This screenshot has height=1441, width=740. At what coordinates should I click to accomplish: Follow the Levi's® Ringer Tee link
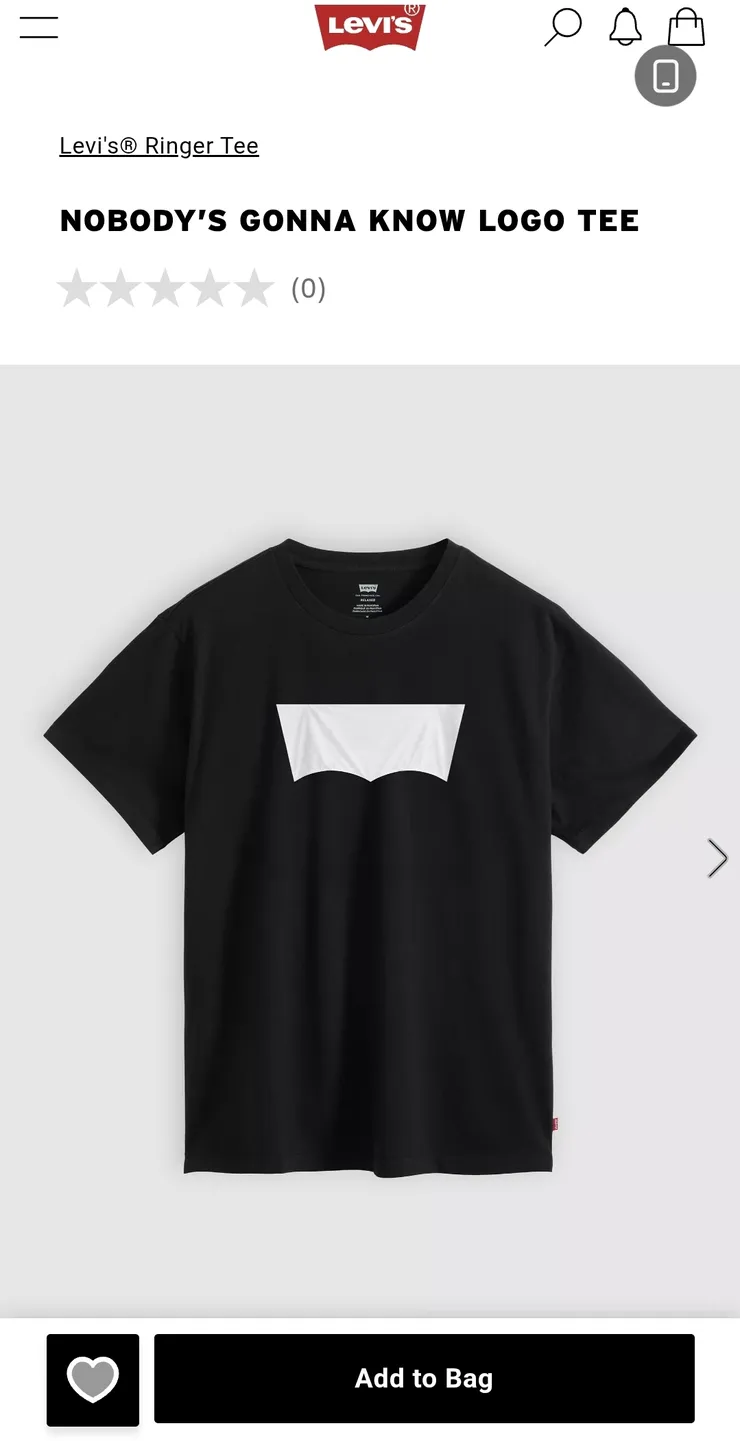pos(159,146)
